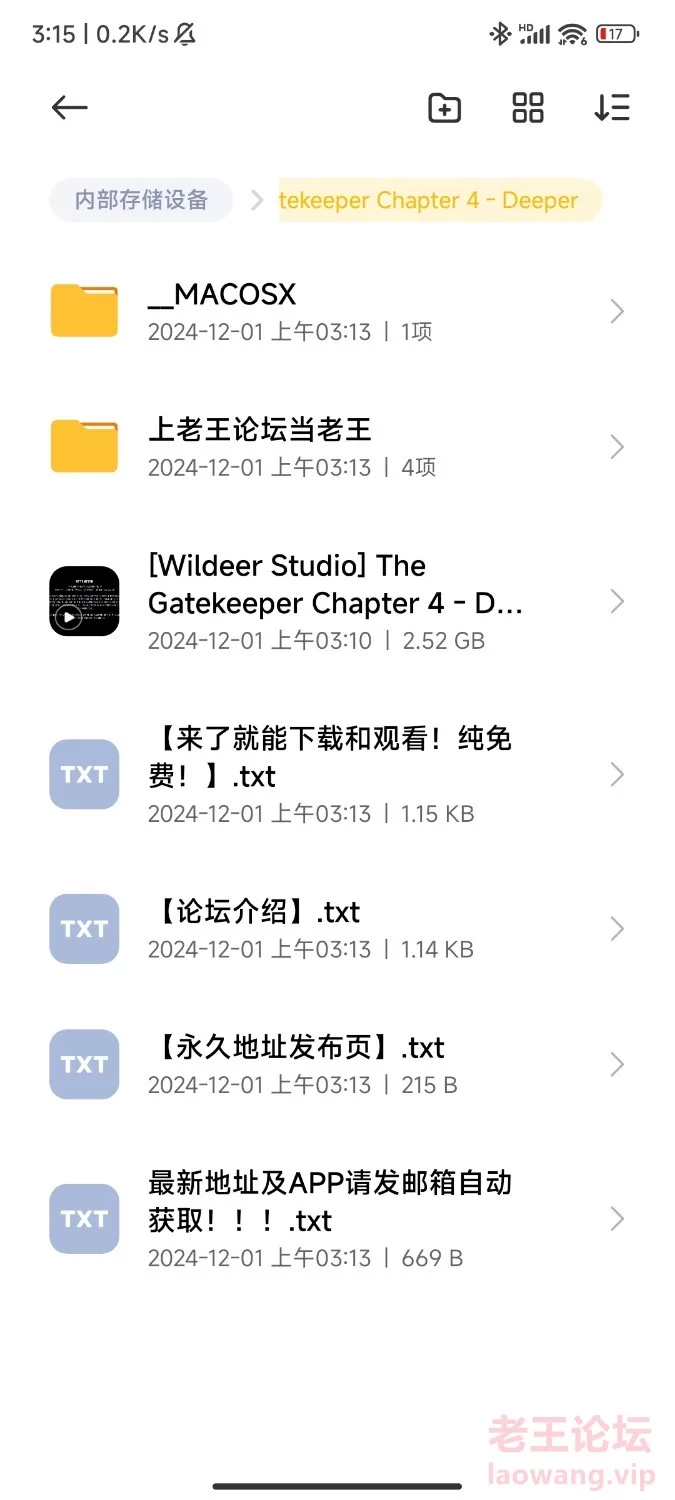Open the 上老王论坛当老王 folder
Screen dimensions: 675x1500
337,446
